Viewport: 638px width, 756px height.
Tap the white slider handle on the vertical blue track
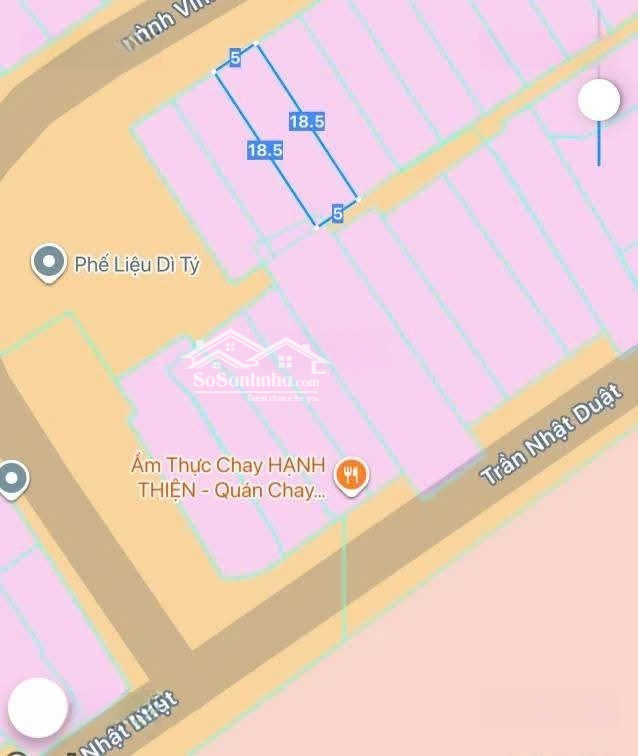pos(599,99)
